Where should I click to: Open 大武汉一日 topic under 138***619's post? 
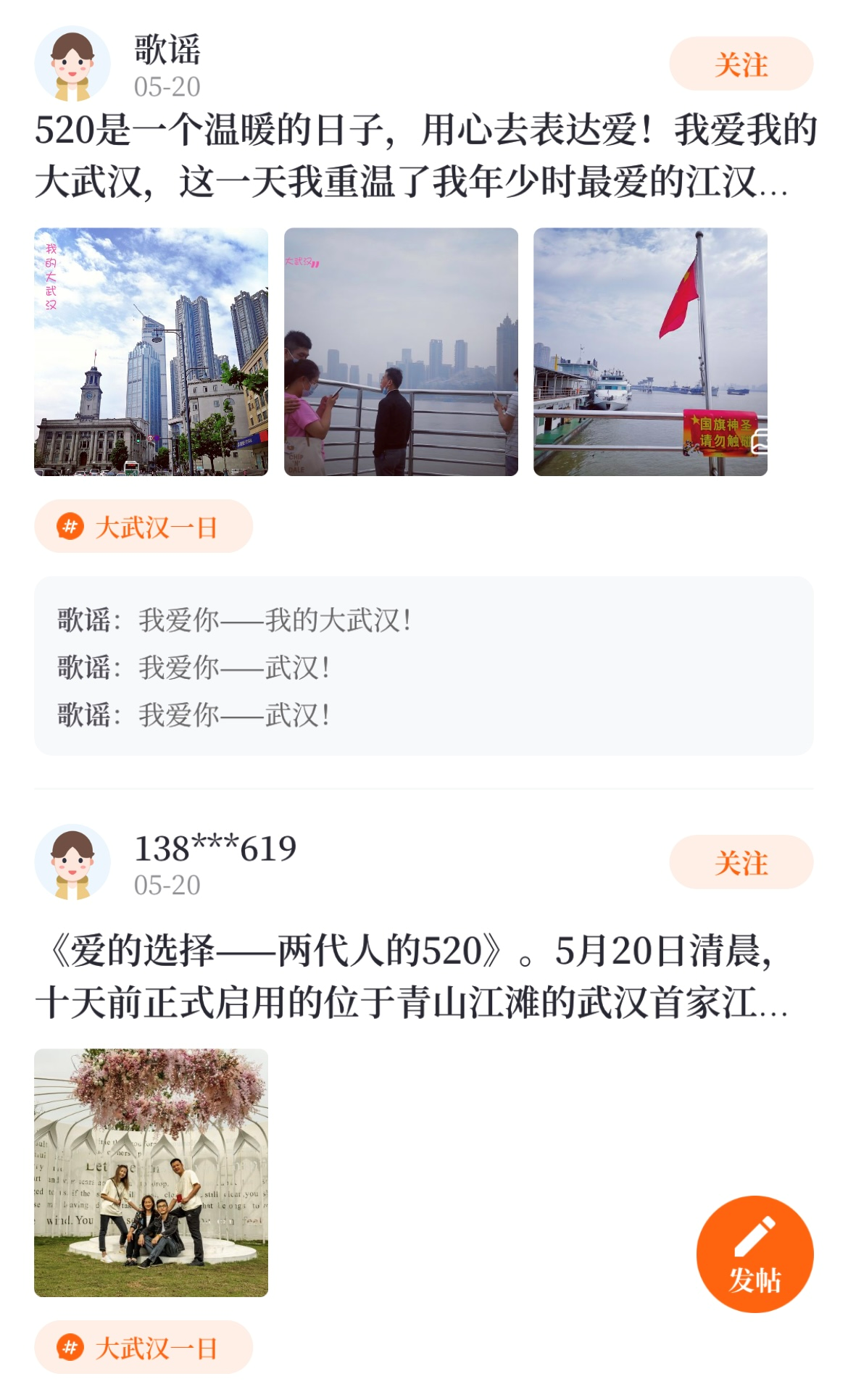[x=144, y=1348]
